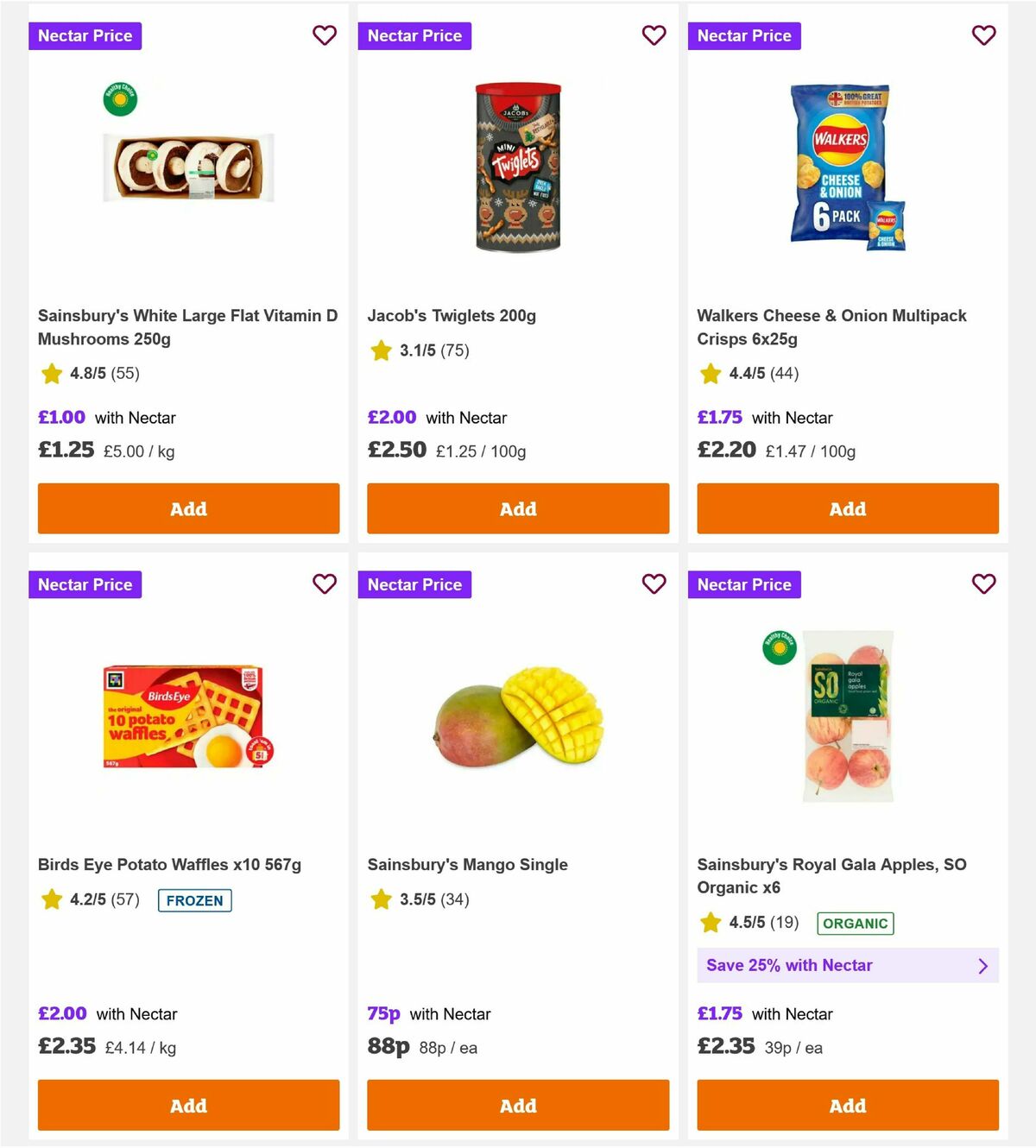
Task: Click the chevron on the apples Nectar offer
Action: click(x=982, y=965)
